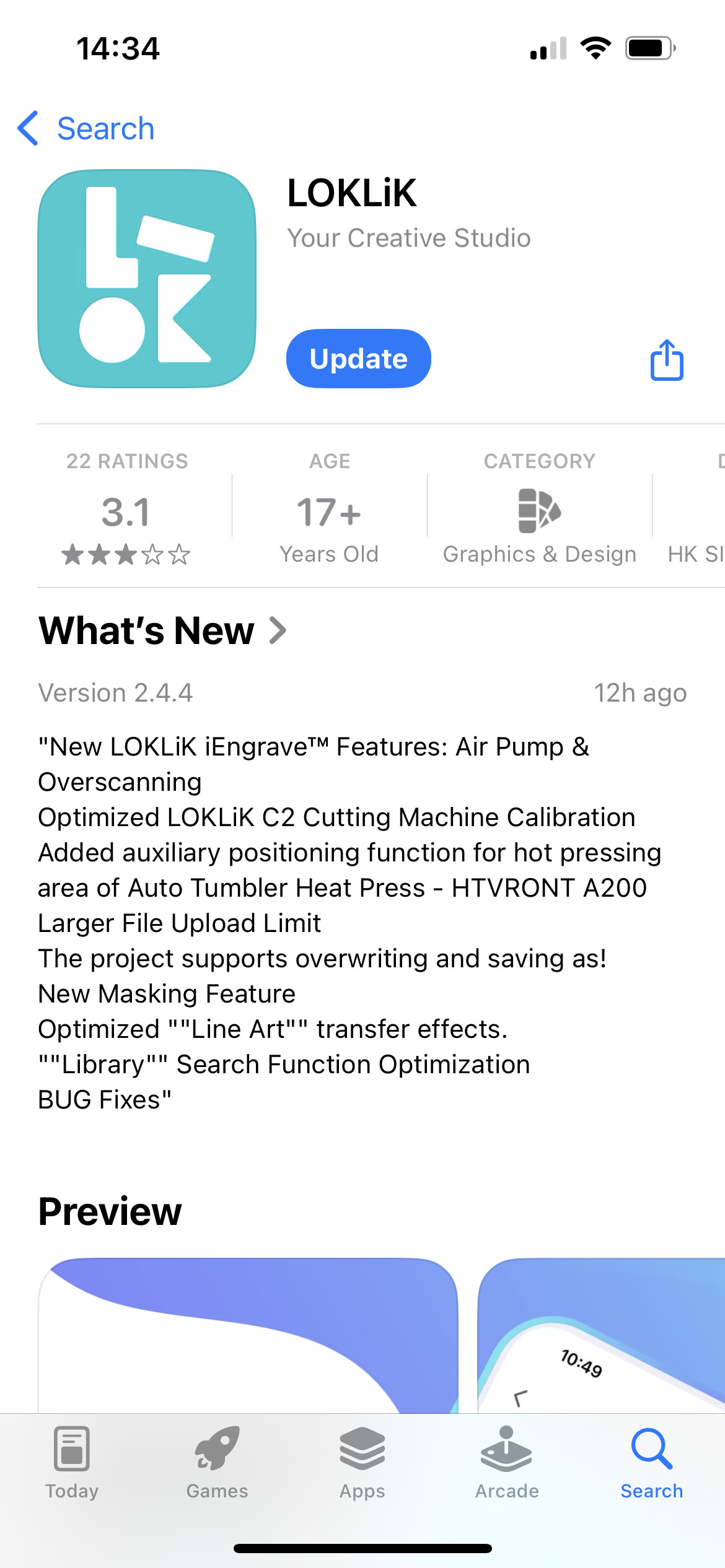Switch to the Apps tab
The height and width of the screenshot is (1568, 725).
362,1463
